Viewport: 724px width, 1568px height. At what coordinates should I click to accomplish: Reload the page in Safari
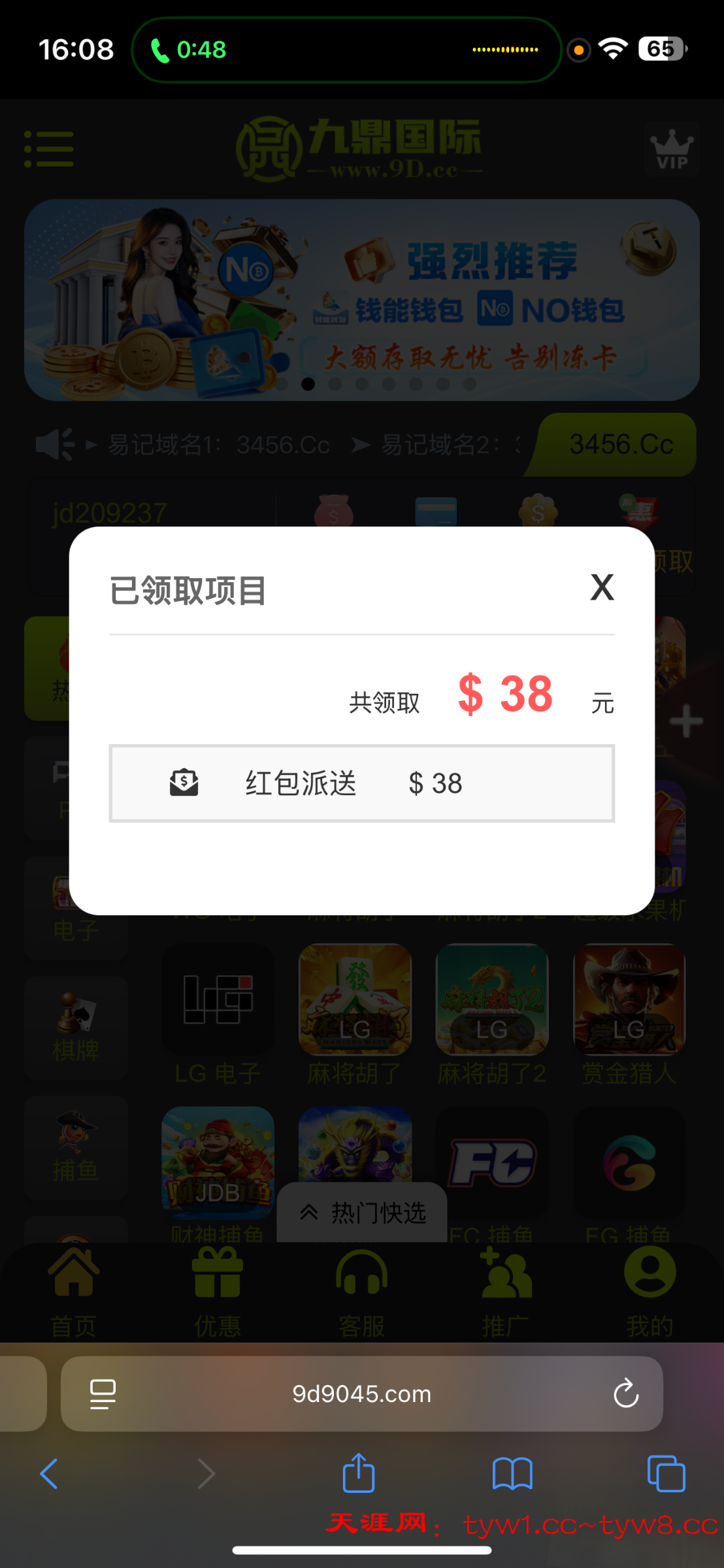[625, 1394]
